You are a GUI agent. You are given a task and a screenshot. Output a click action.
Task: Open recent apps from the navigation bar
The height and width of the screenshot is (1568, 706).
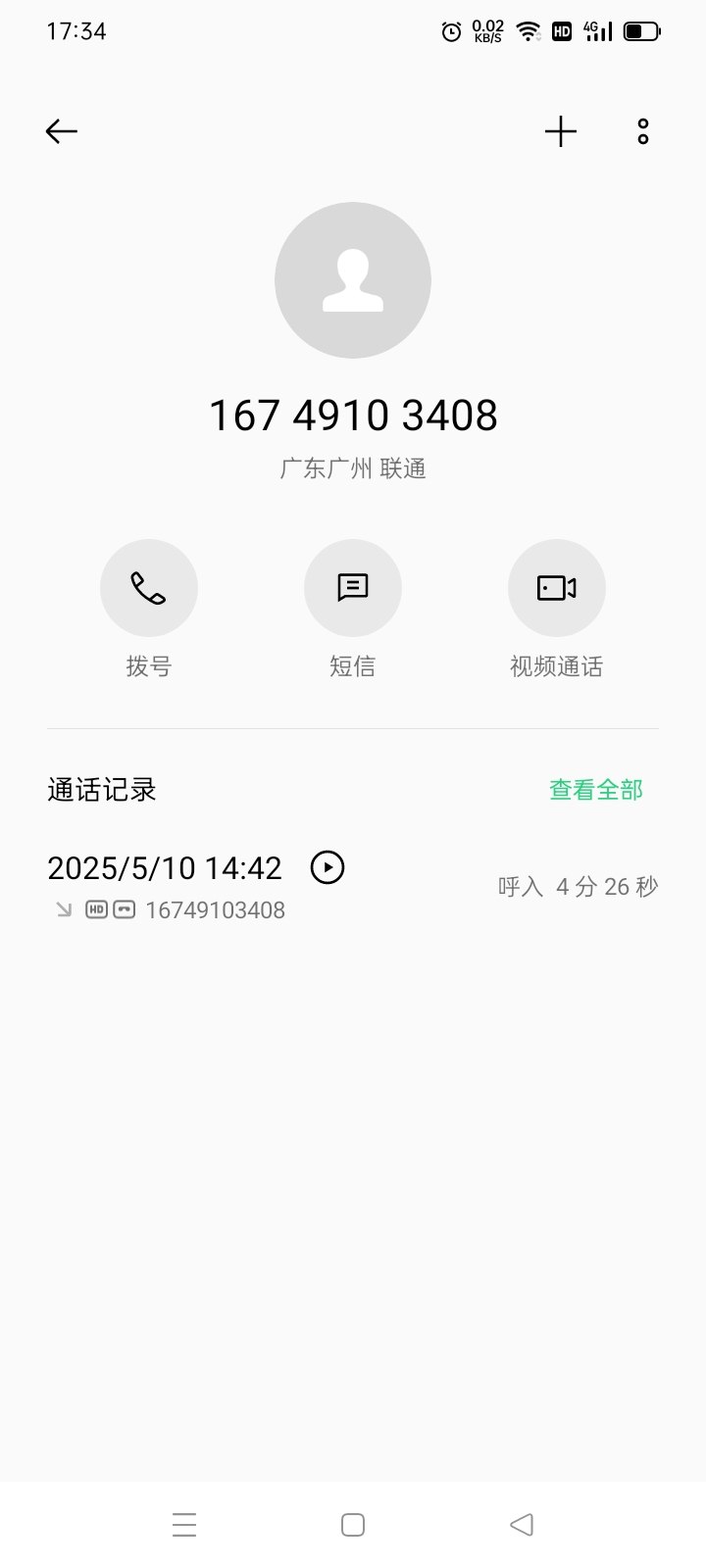(x=184, y=1525)
